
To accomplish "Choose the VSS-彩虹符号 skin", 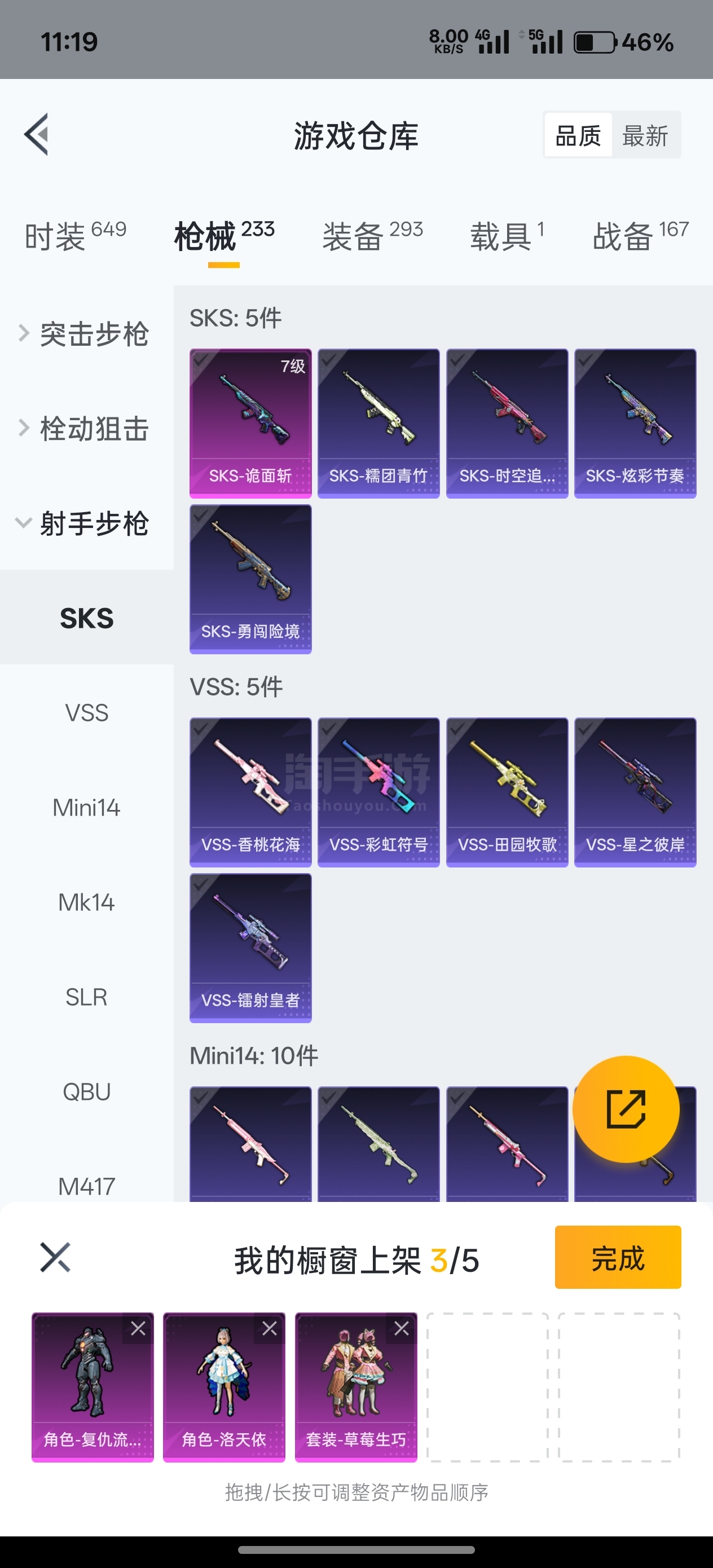I will [378, 792].
